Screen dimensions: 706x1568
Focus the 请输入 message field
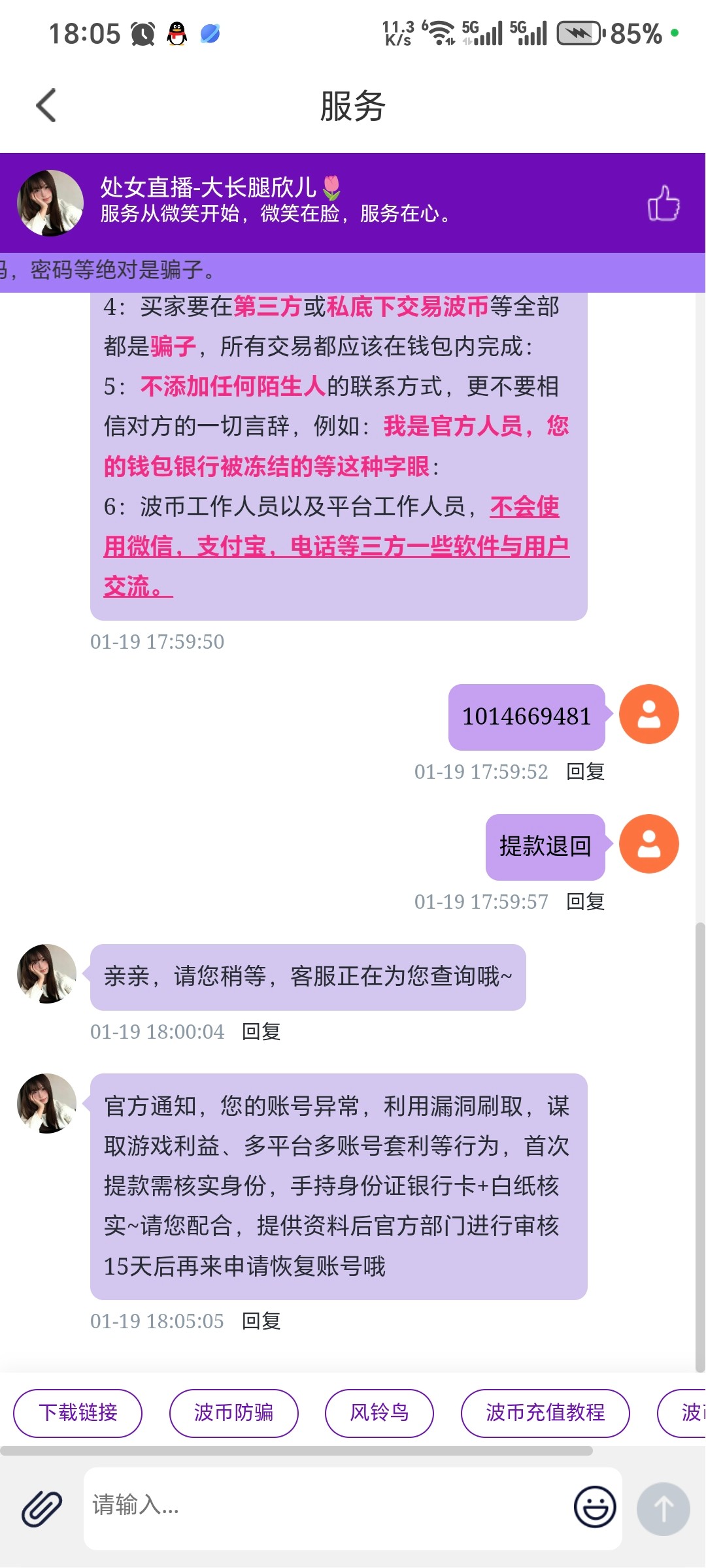click(x=327, y=1507)
